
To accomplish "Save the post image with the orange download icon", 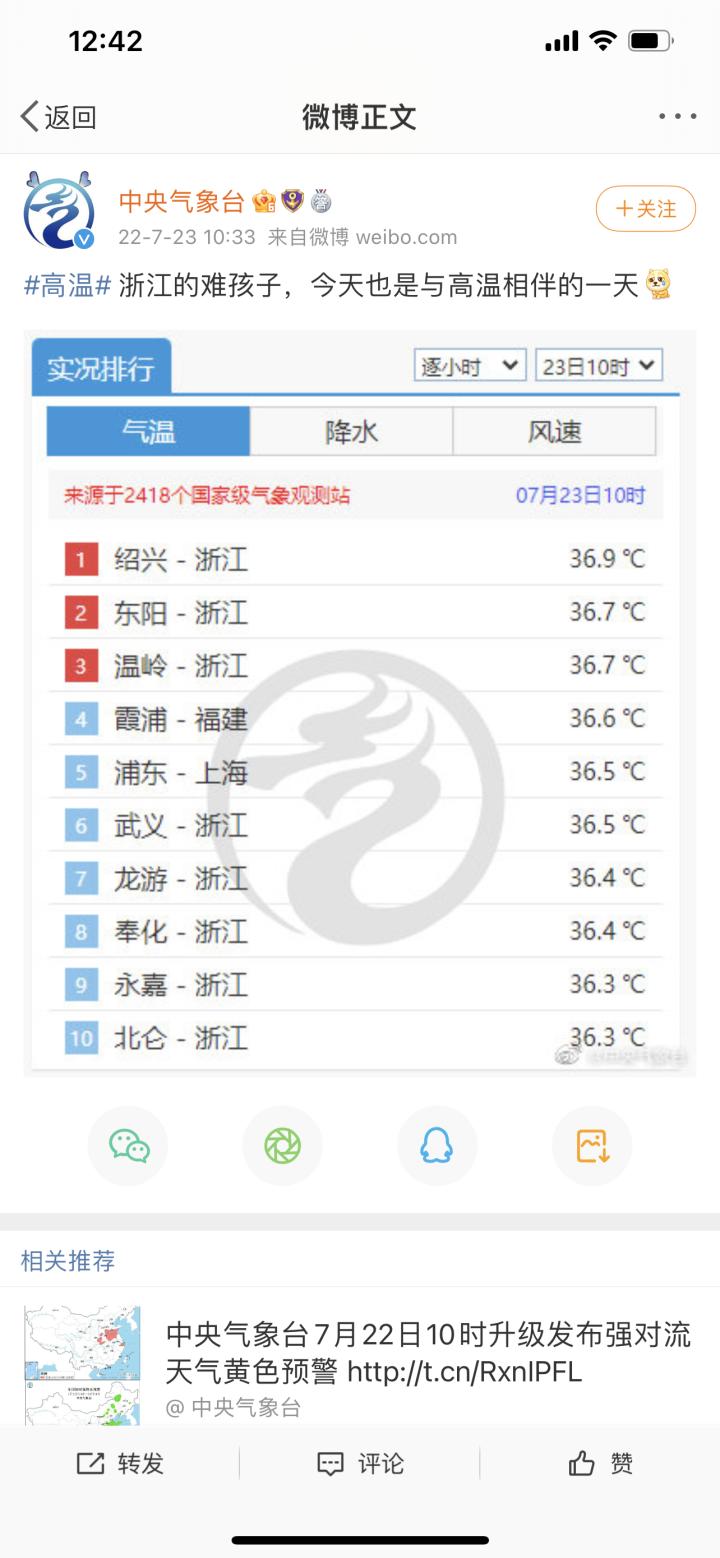I will [x=591, y=1146].
